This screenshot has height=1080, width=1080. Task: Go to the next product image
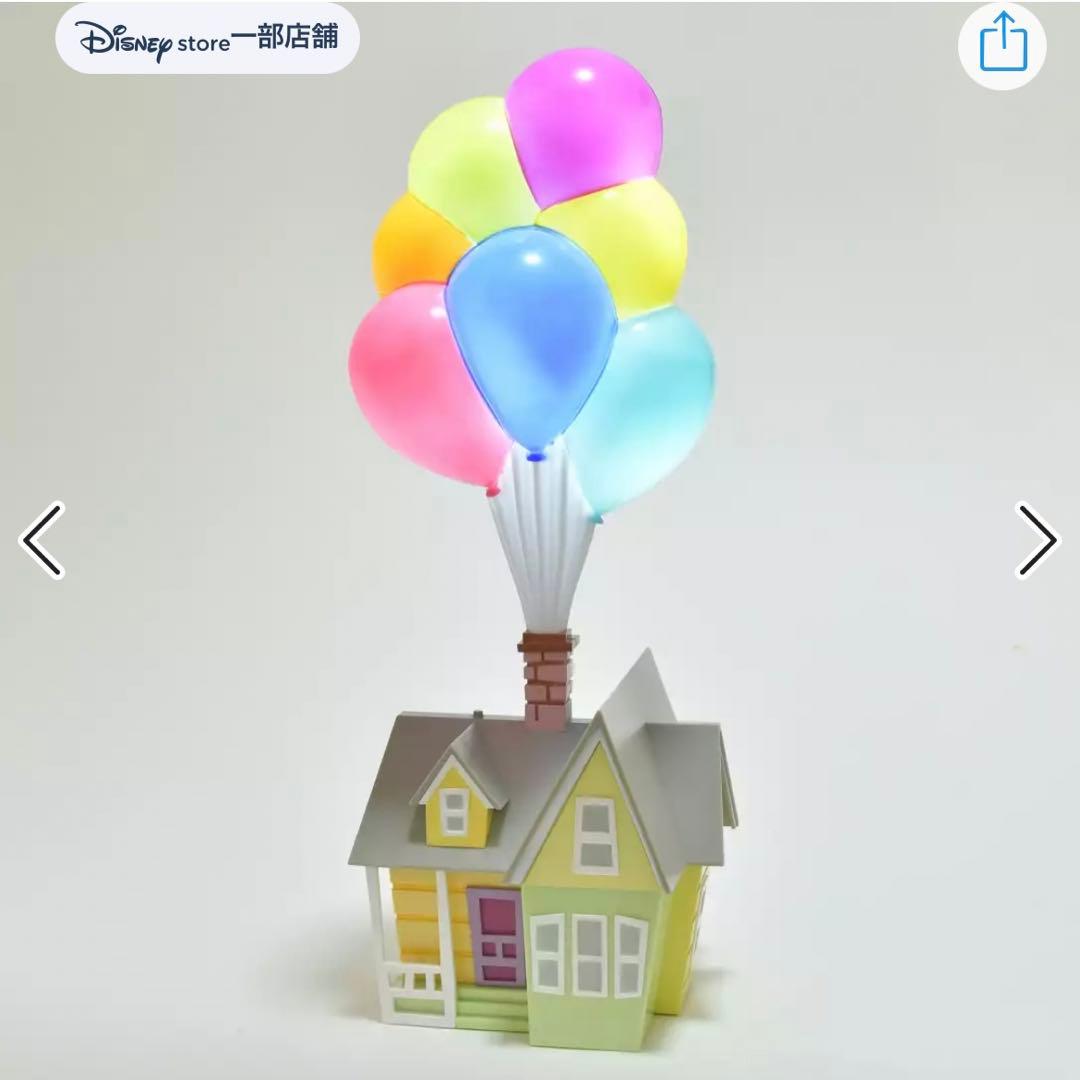(x=1036, y=540)
